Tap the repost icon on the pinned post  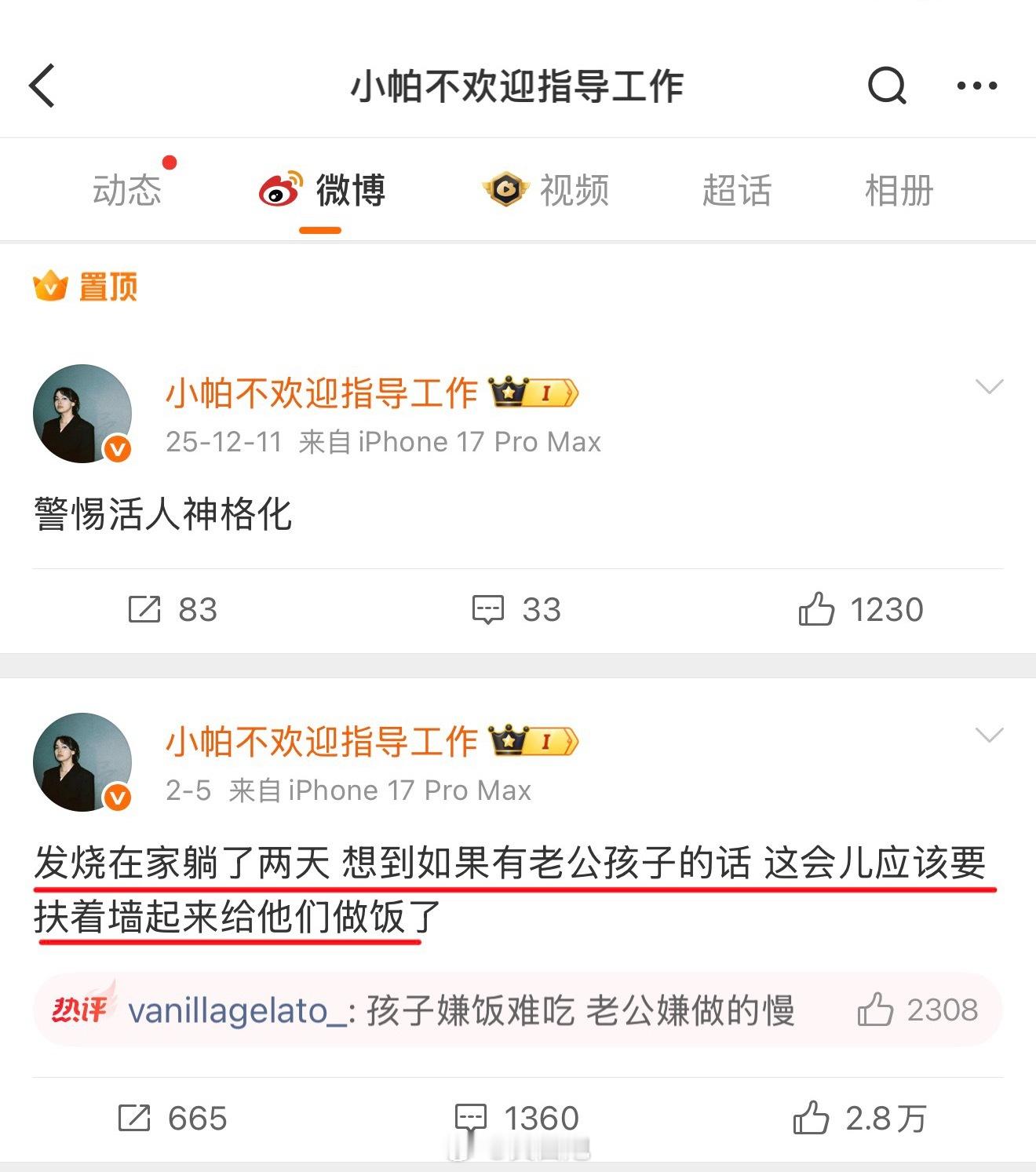[144, 609]
